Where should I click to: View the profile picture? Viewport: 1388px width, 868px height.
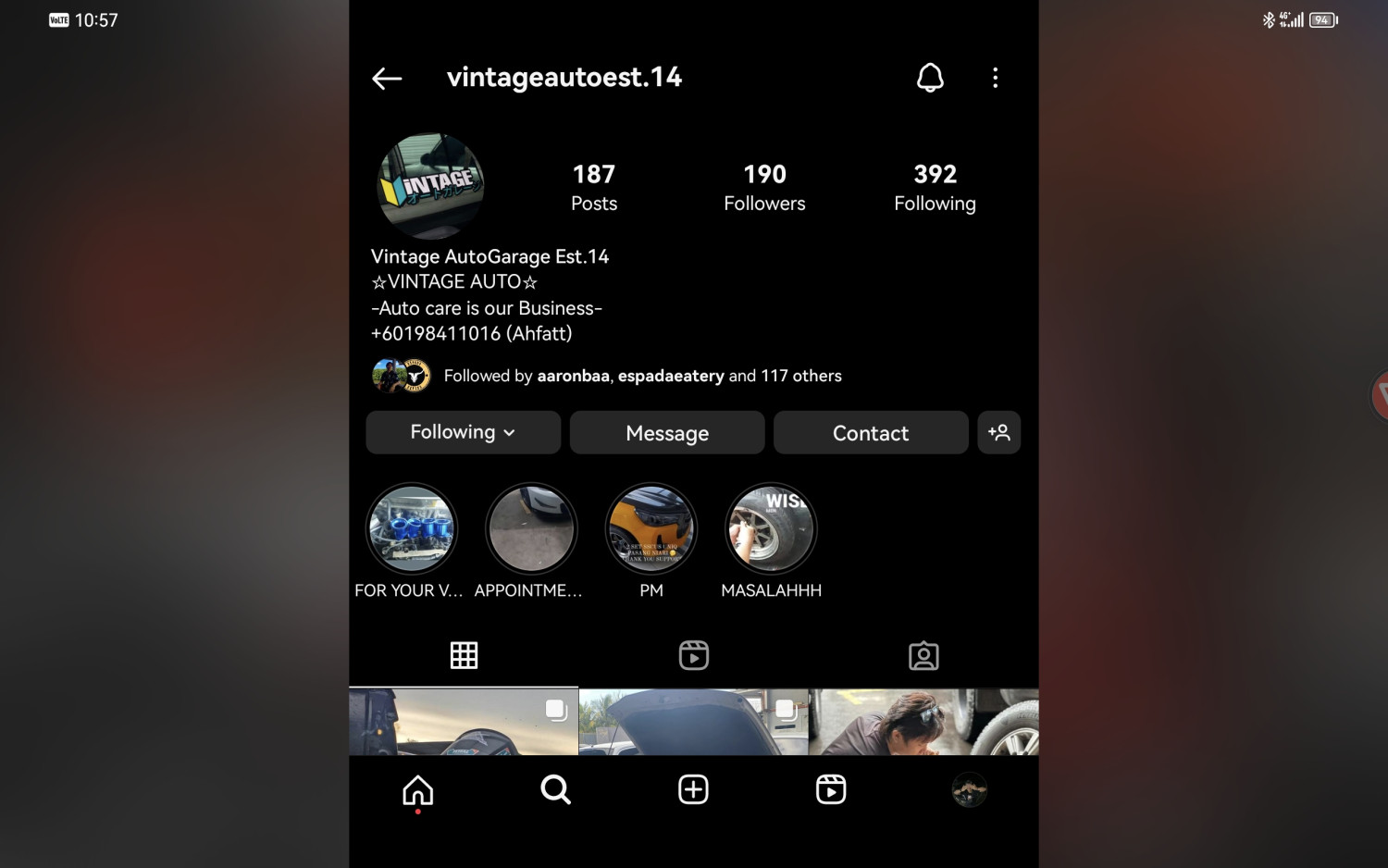pos(430,185)
